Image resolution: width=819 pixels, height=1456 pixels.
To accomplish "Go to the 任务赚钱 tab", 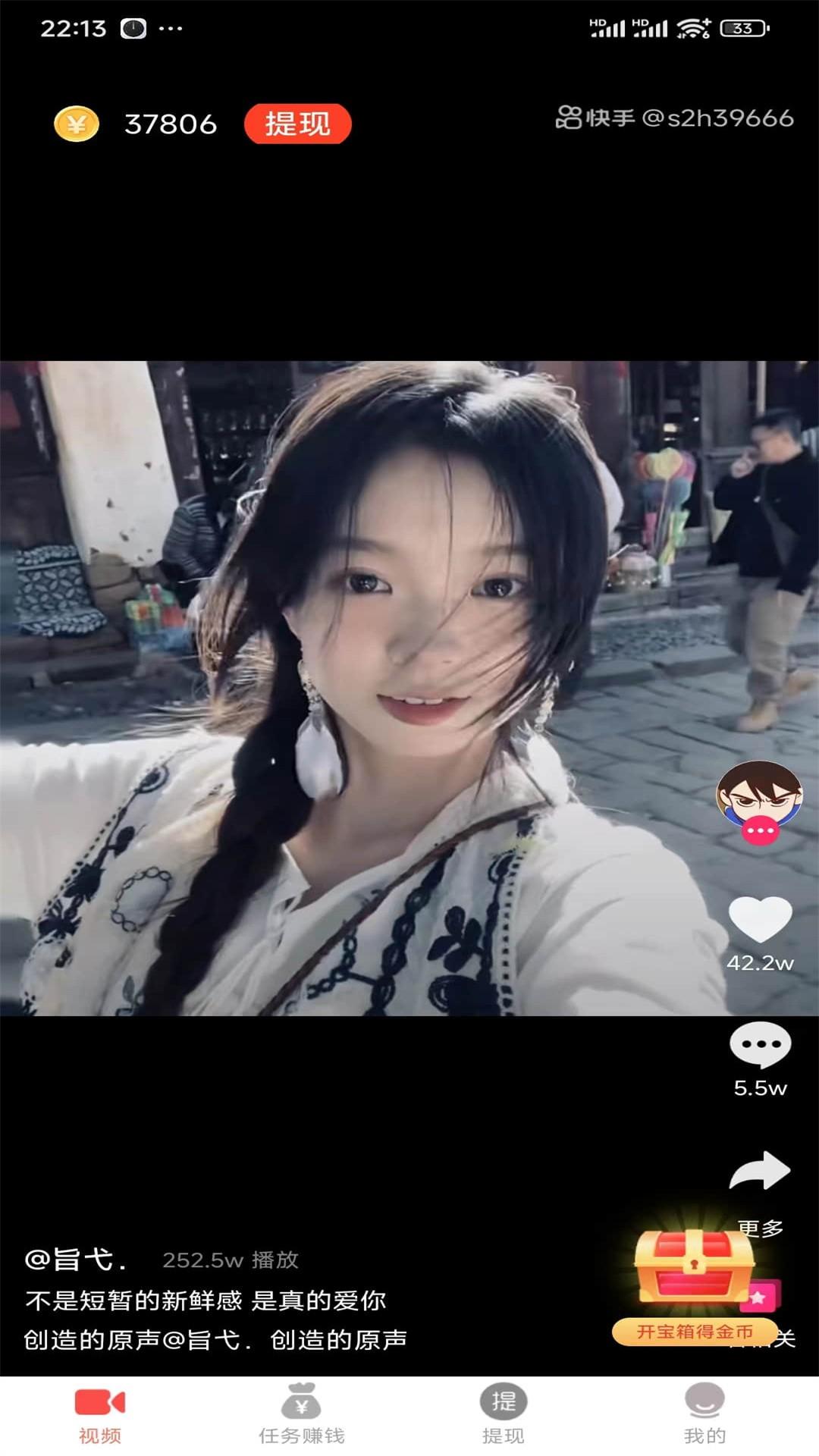I will [301, 1415].
